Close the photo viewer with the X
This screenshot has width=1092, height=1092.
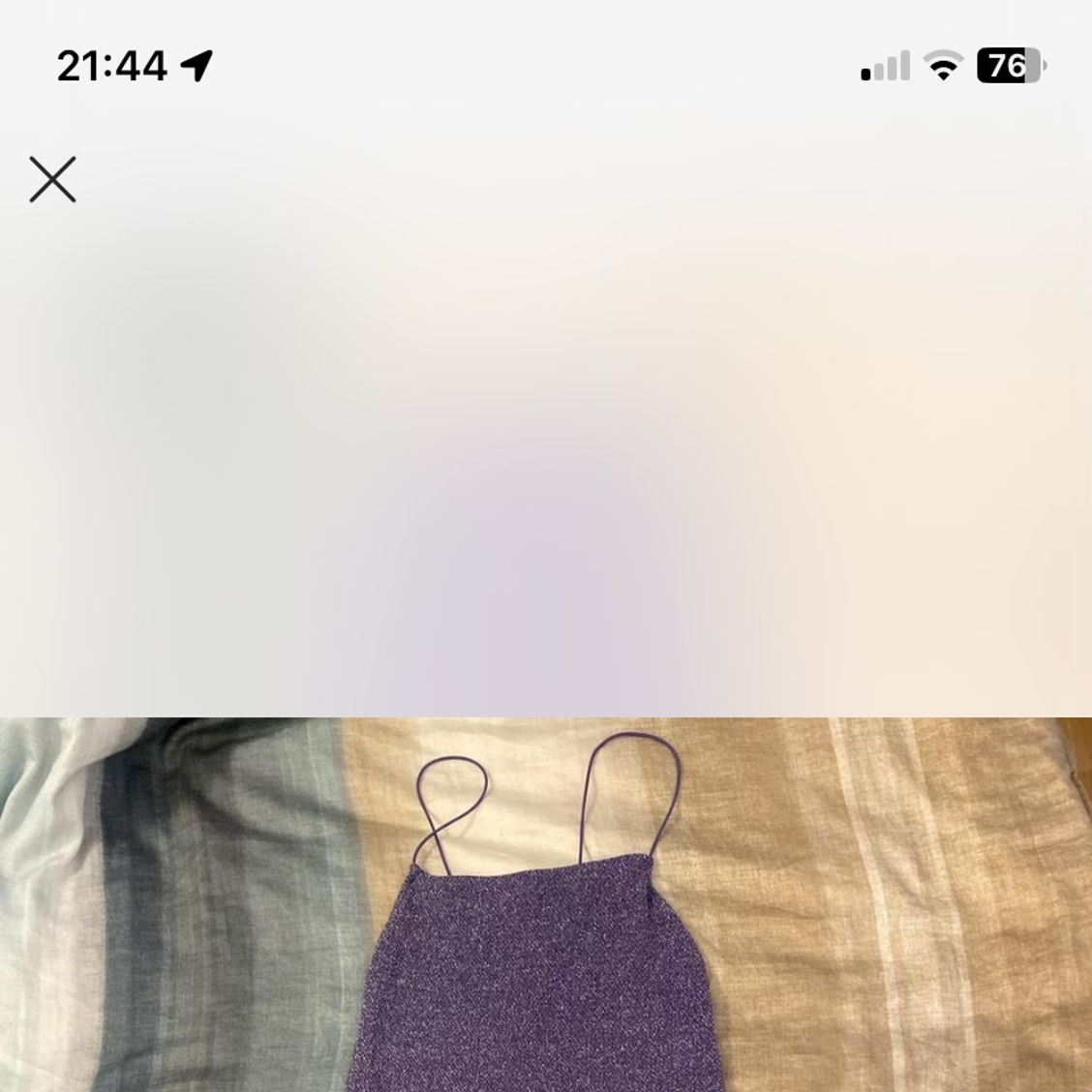tap(52, 180)
